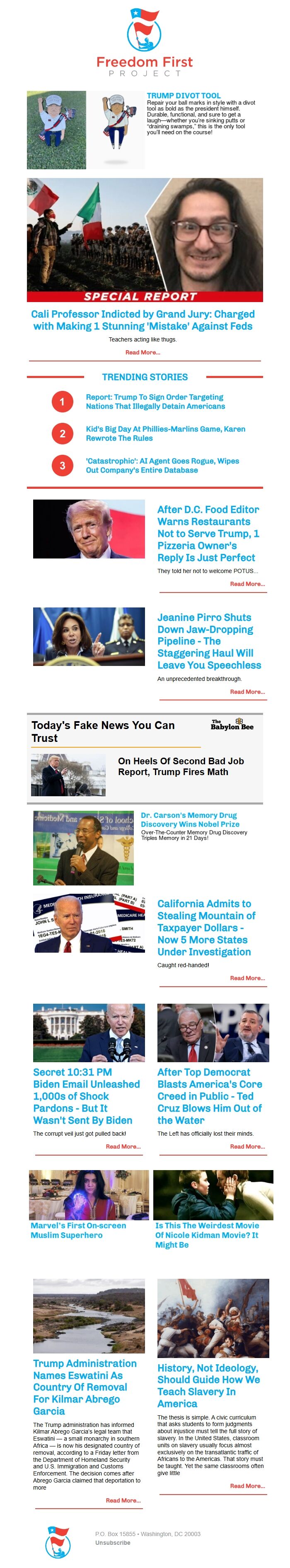The image size is (290, 1568).
Task: Open the D.C. Food Editor article
Action: pyautogui.click(x=208, y=533)
